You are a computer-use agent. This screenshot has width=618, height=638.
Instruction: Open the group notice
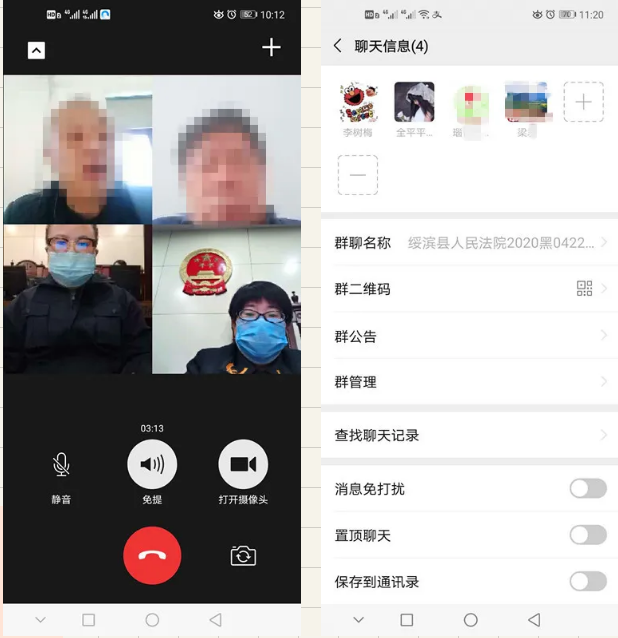469,336
